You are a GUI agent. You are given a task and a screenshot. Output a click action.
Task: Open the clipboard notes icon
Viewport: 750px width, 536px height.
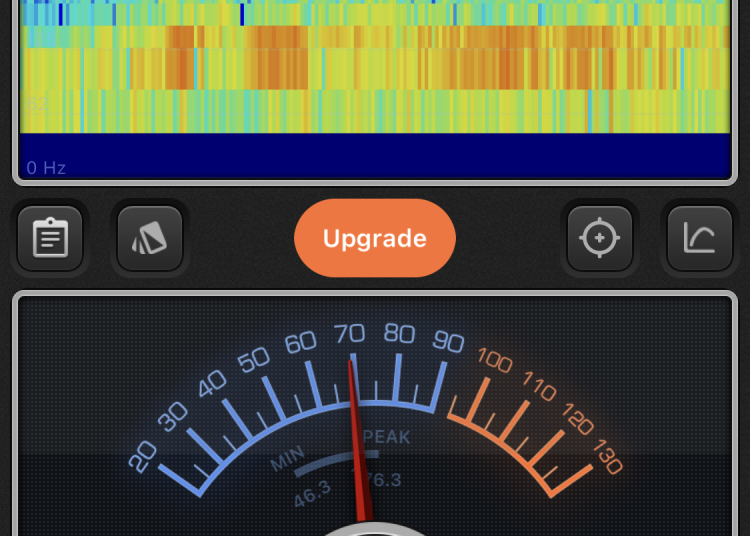click(50, 239)
